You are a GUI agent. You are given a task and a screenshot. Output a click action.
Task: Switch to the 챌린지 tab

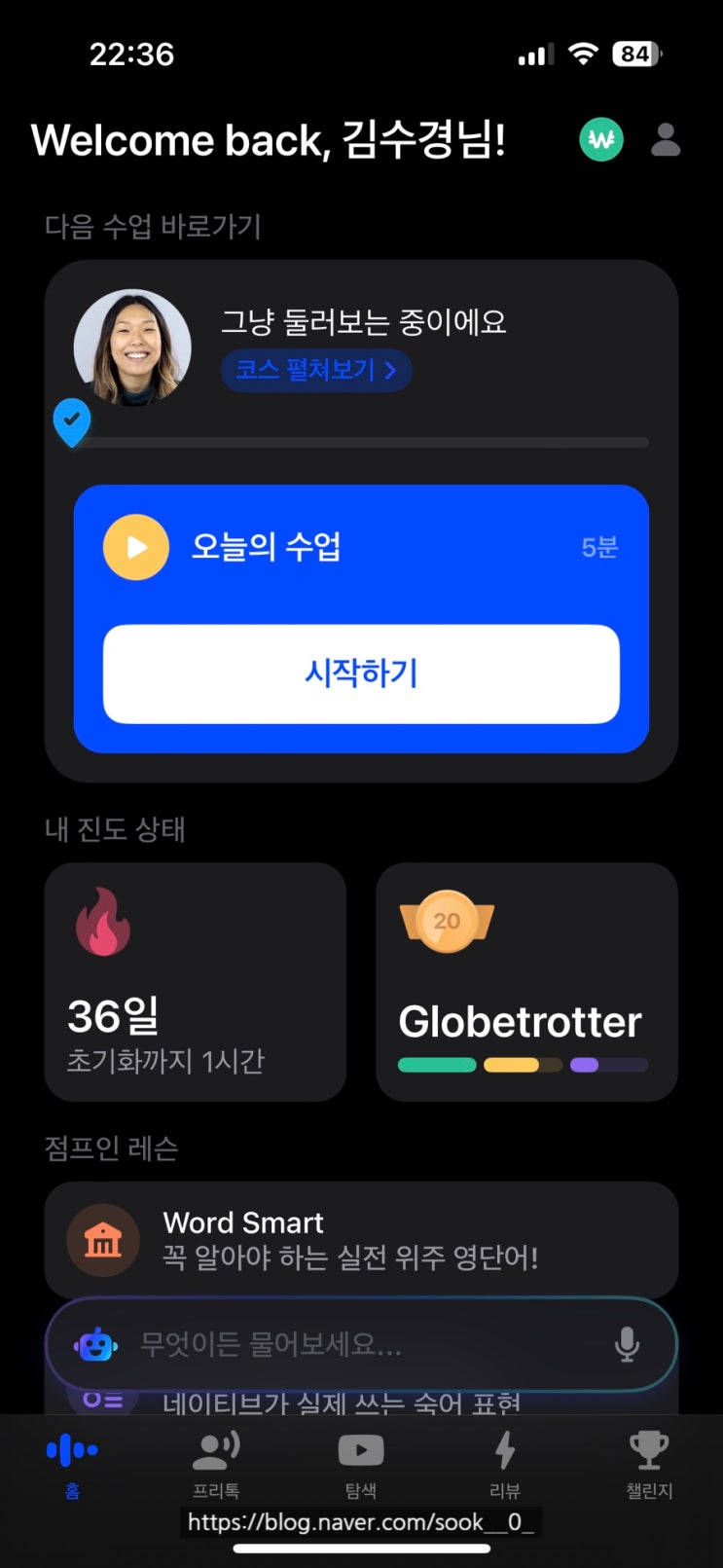(648, 1463)
